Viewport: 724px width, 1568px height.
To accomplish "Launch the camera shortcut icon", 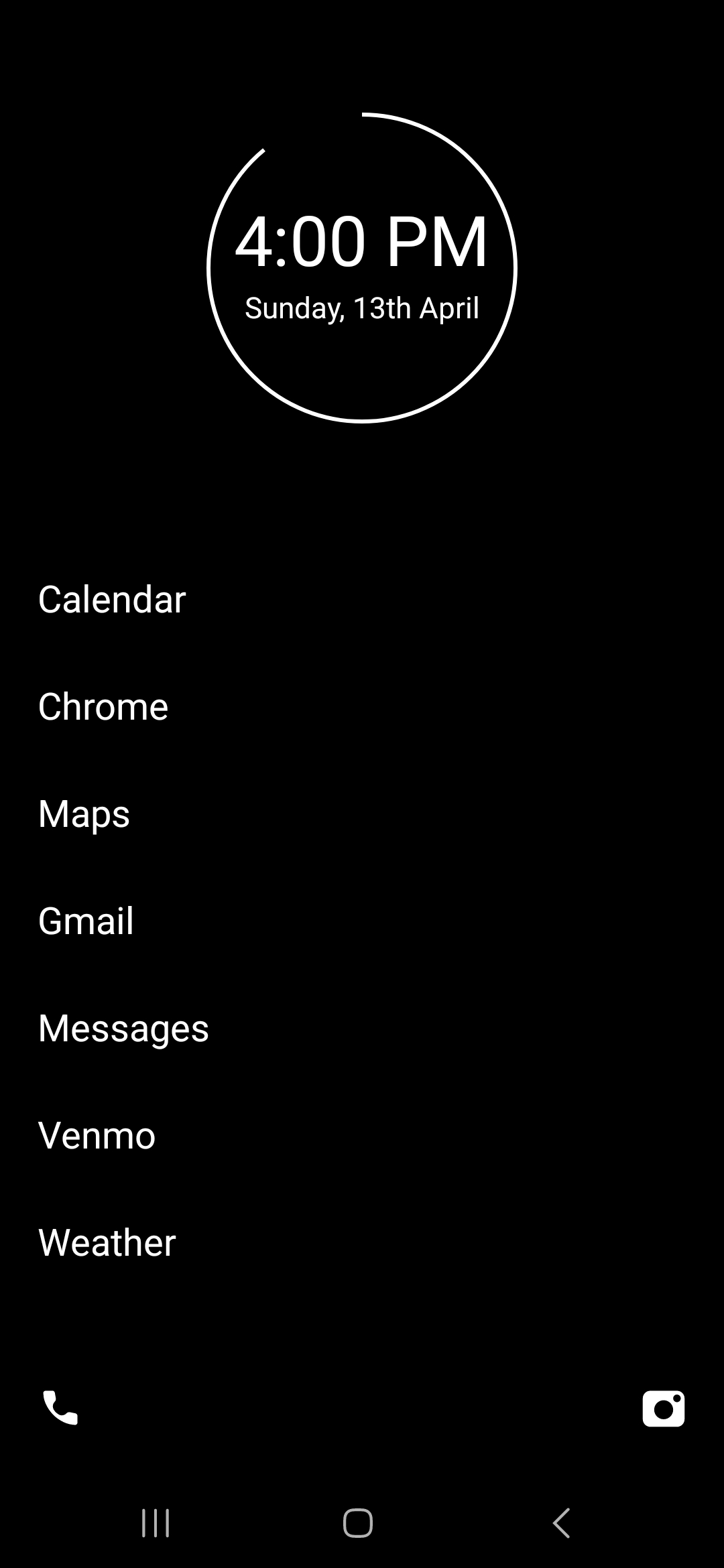I will (x=663, y=1408).
